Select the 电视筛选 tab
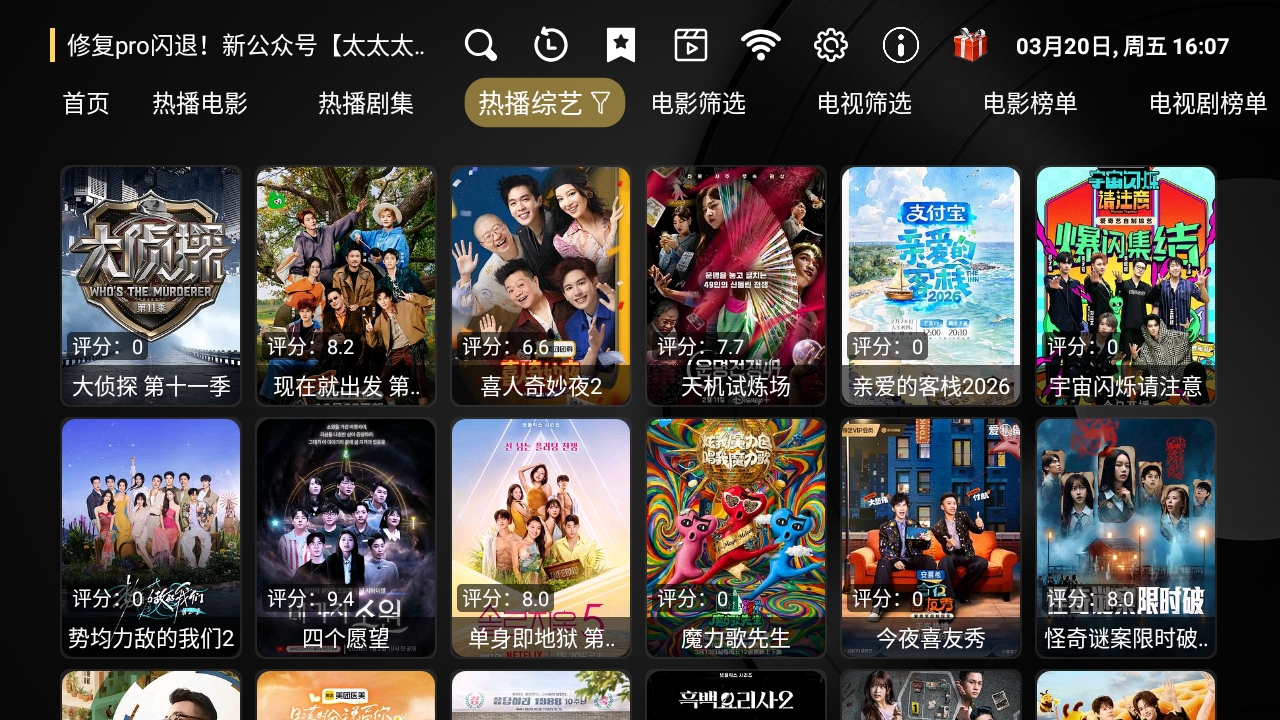 point(864,103)
